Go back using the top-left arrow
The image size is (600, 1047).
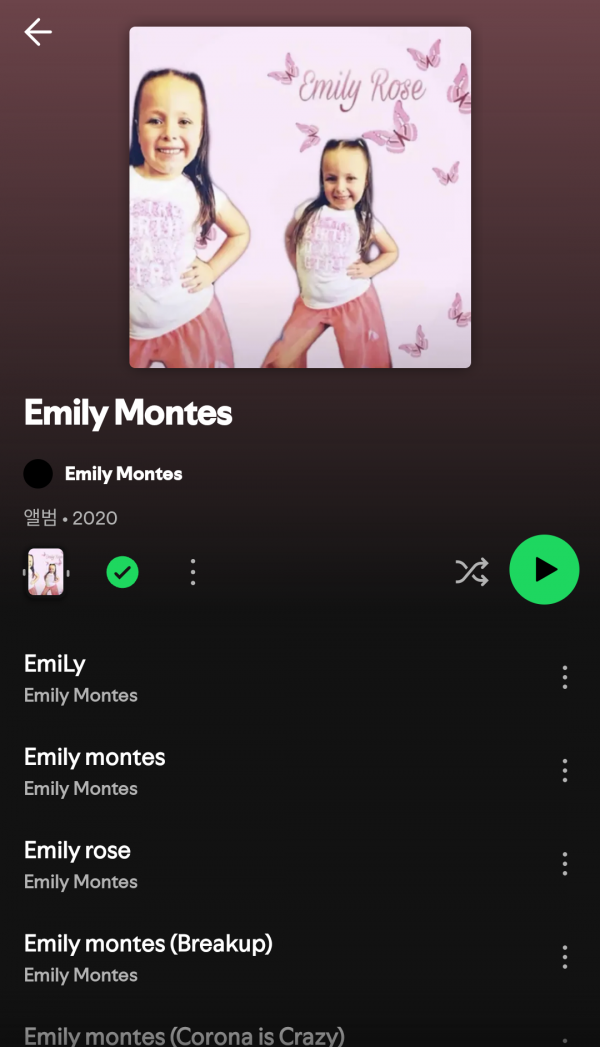[x=38, y=32]
